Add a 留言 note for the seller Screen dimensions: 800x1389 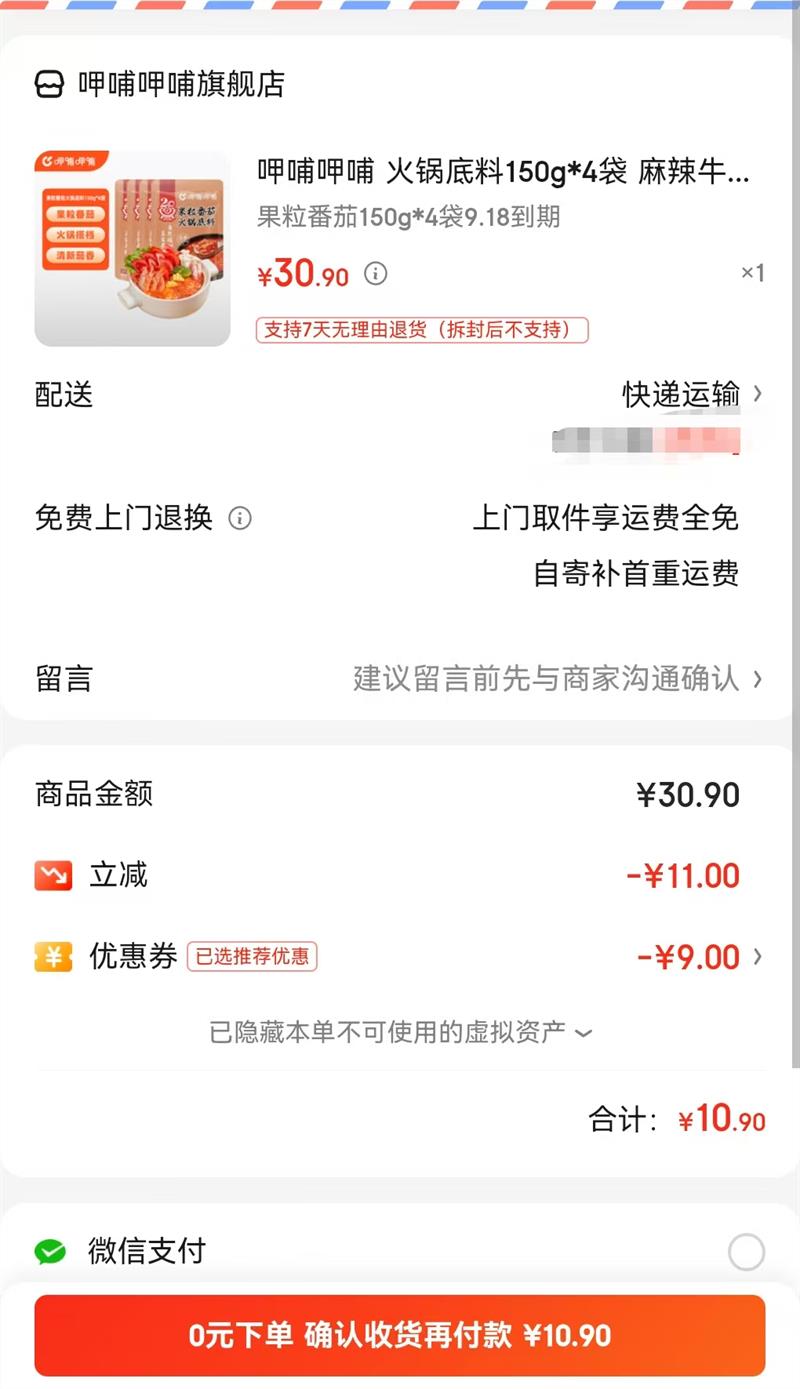coord(555,679)
